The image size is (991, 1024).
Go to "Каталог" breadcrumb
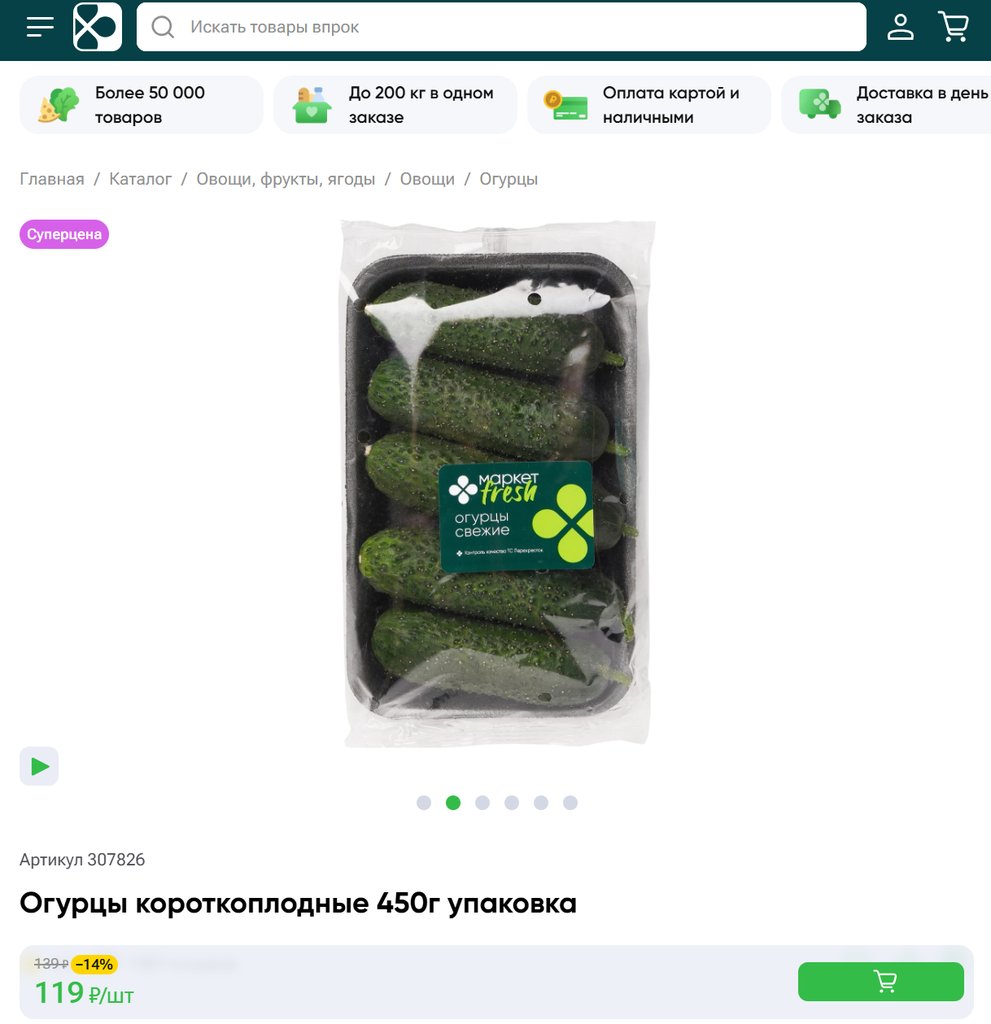tap(140, 179)
